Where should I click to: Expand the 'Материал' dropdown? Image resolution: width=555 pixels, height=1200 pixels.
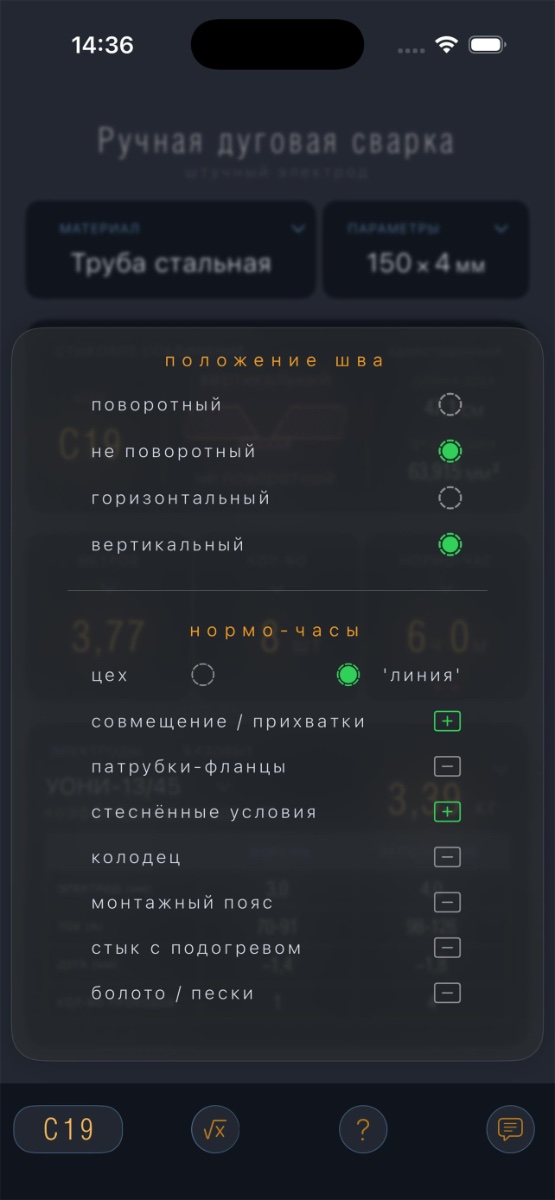pyautogui.click(x=170, y=249)
